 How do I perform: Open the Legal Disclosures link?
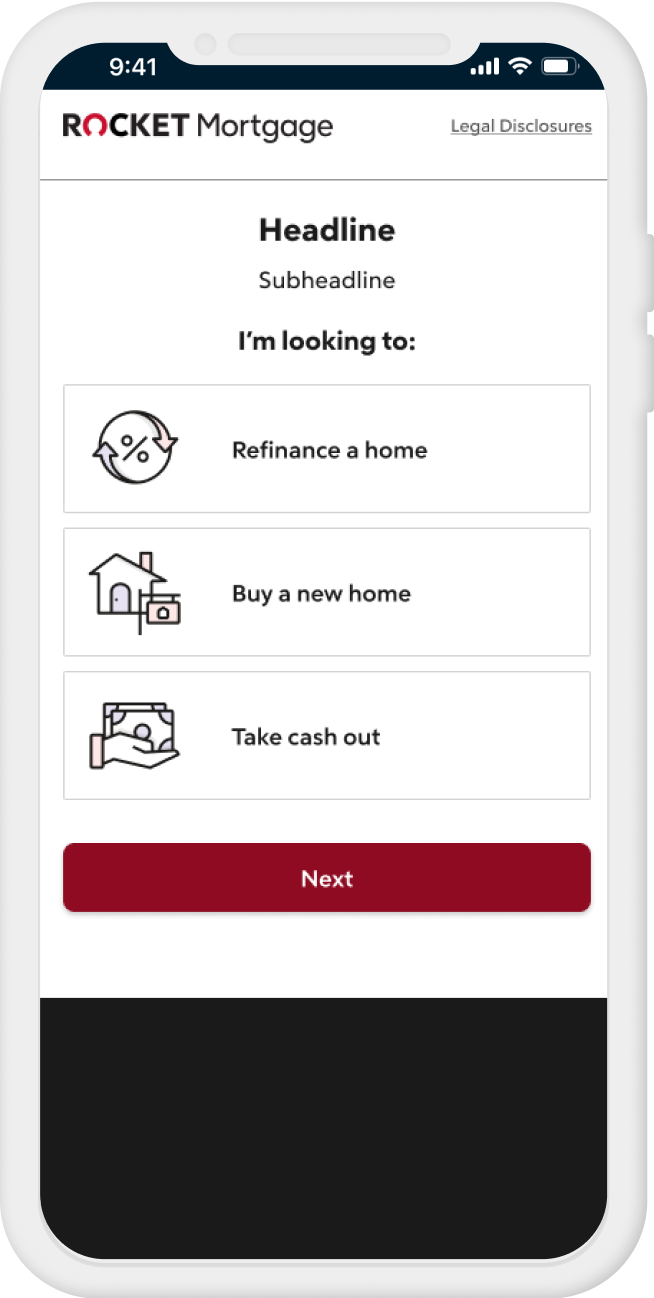(x=521, y=127)
